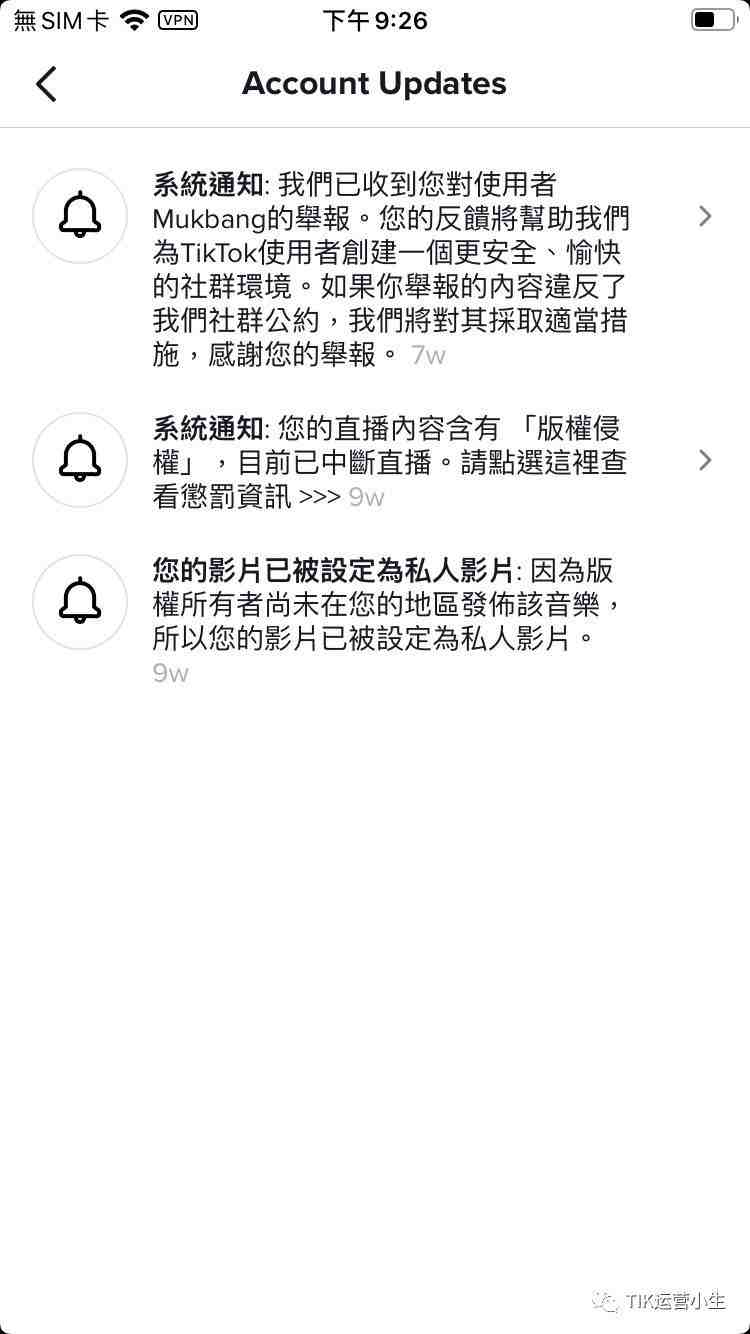The width and height of the screenshot is (750, 1334).
Task: Open the 私人影片 video notification
Action: 390,605
